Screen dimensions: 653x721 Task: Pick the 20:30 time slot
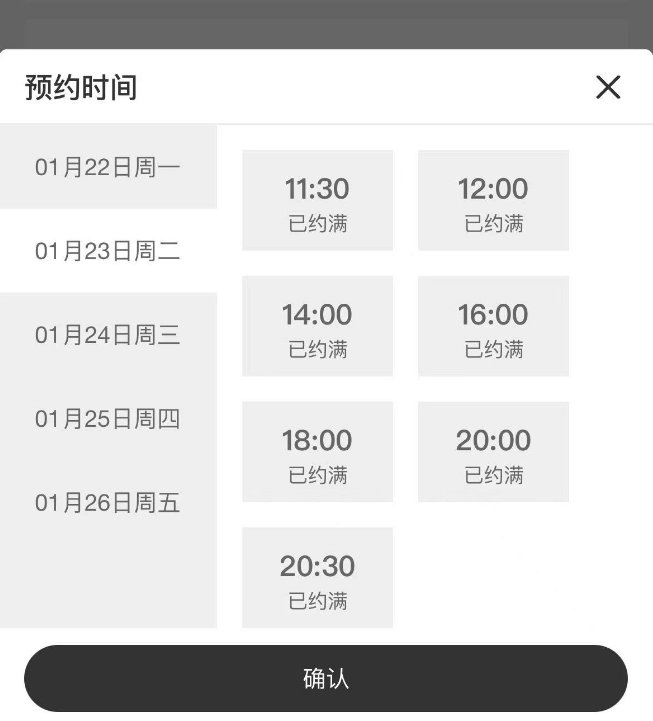[317, 578]
